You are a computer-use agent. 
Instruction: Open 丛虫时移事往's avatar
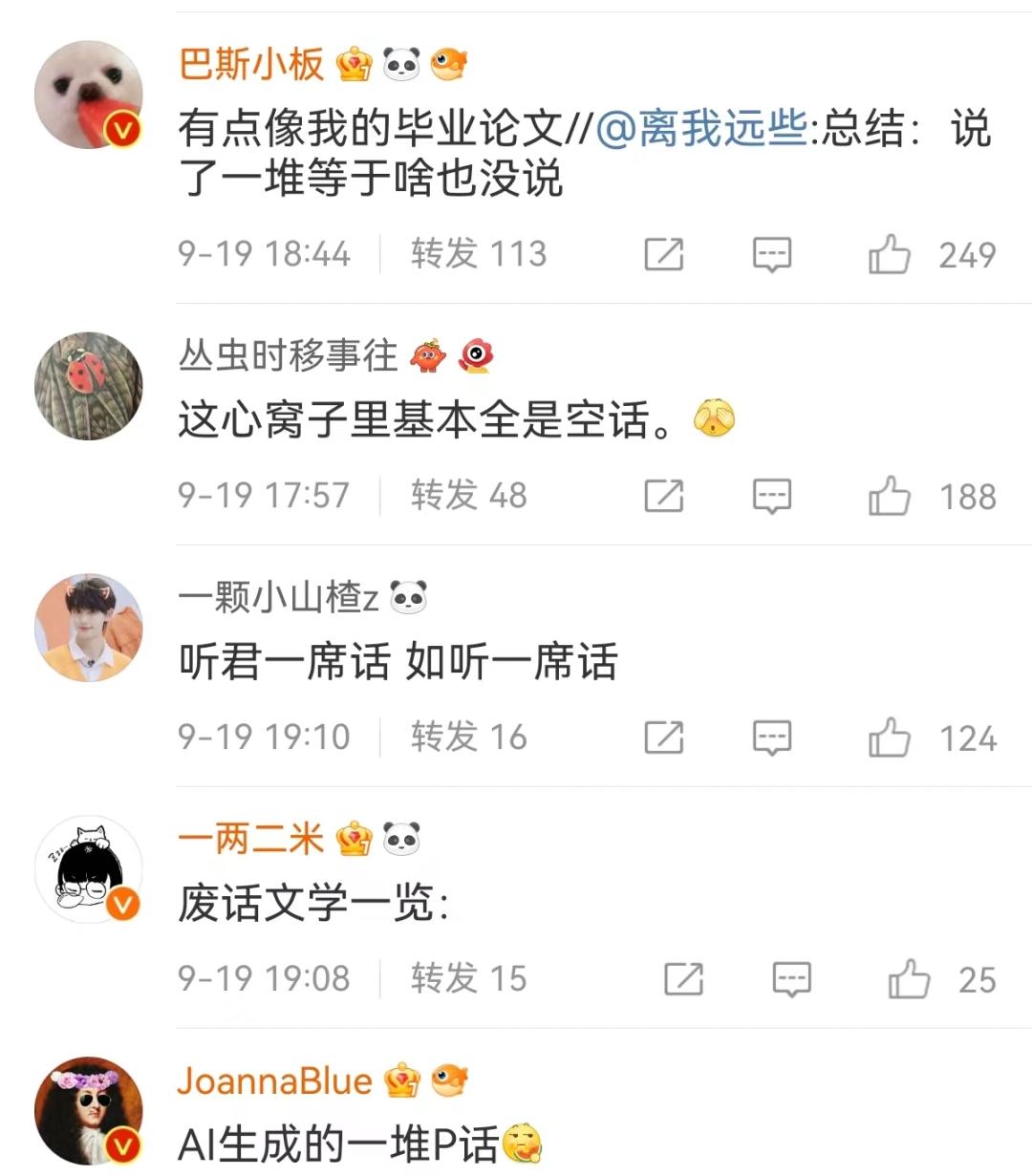point(88,386)
